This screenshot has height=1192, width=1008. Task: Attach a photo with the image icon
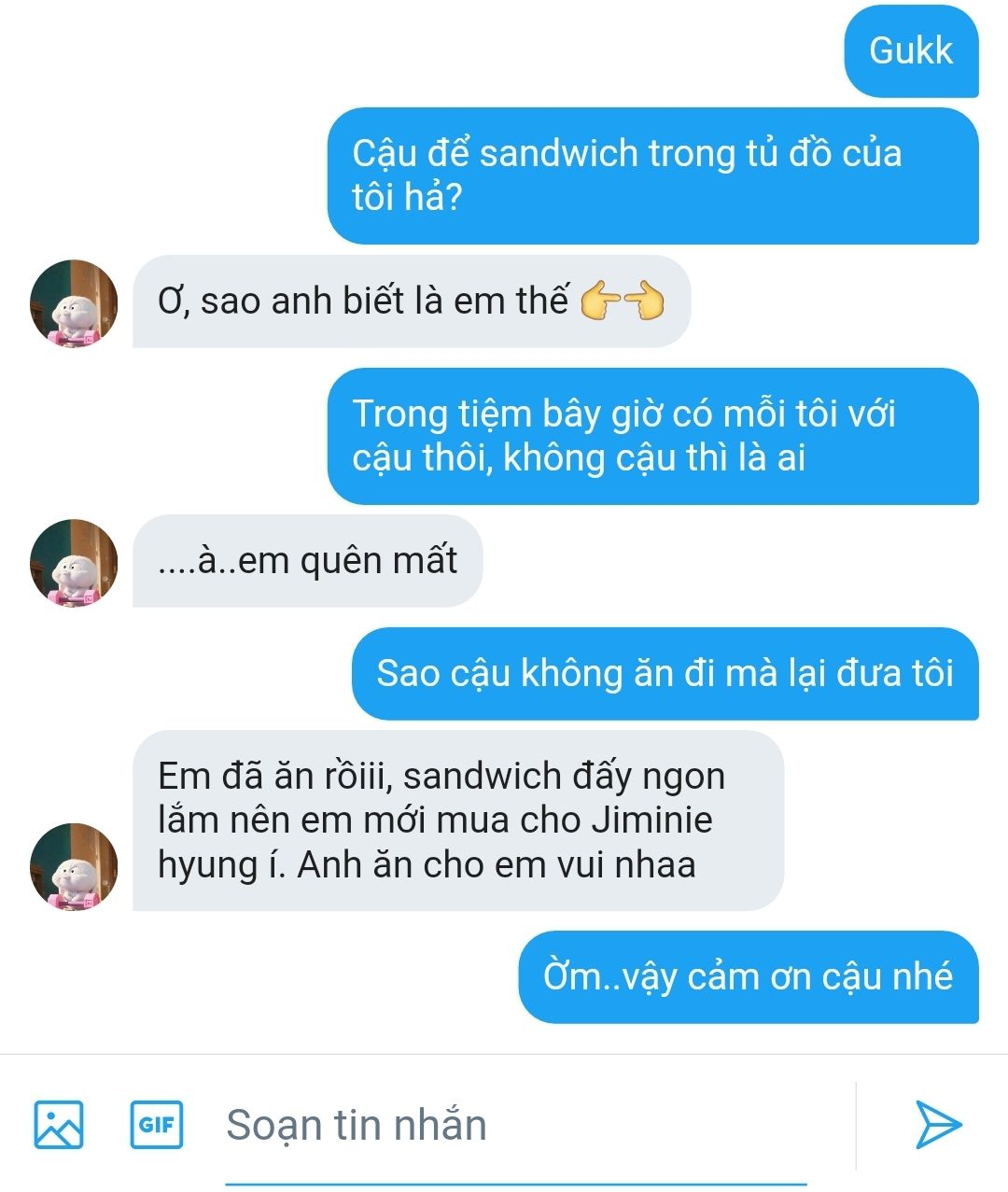click(59, 1124)
